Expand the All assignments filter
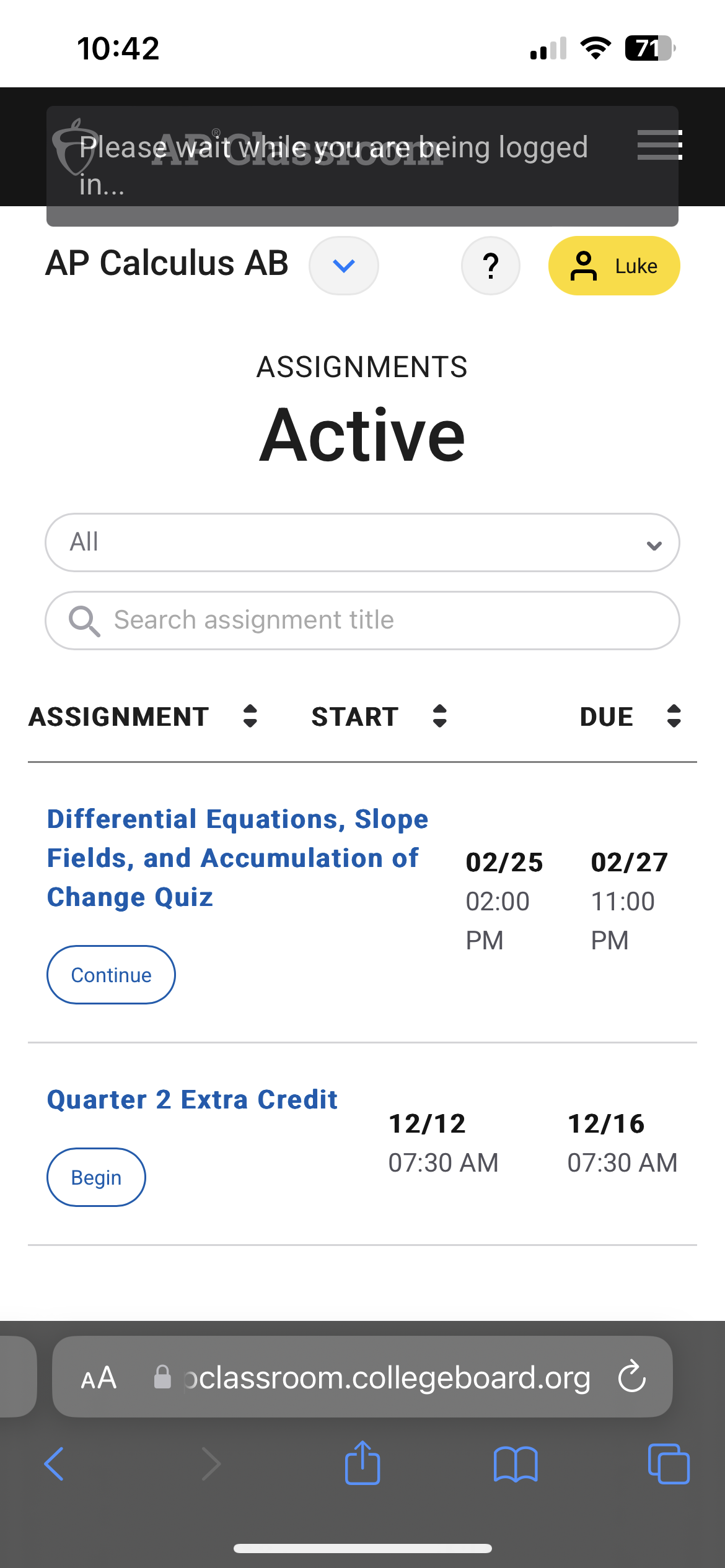 tap(362, 542)
